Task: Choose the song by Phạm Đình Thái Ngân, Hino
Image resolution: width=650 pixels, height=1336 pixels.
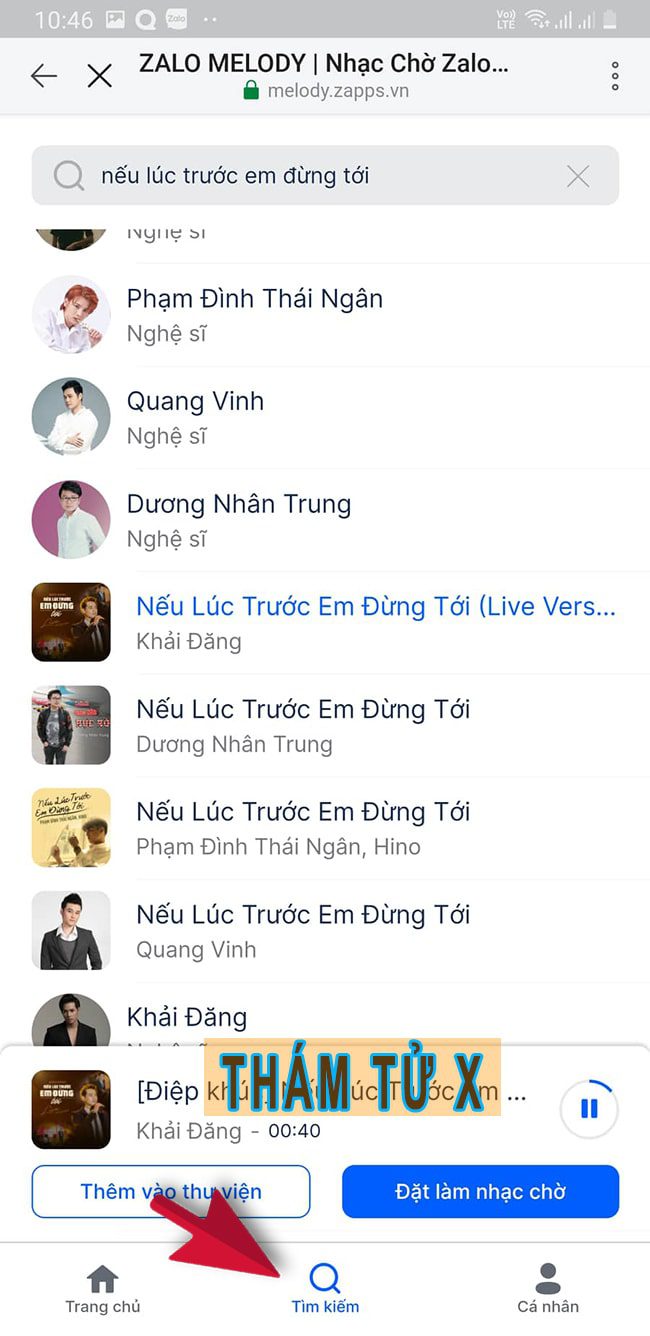Action: 303,827
